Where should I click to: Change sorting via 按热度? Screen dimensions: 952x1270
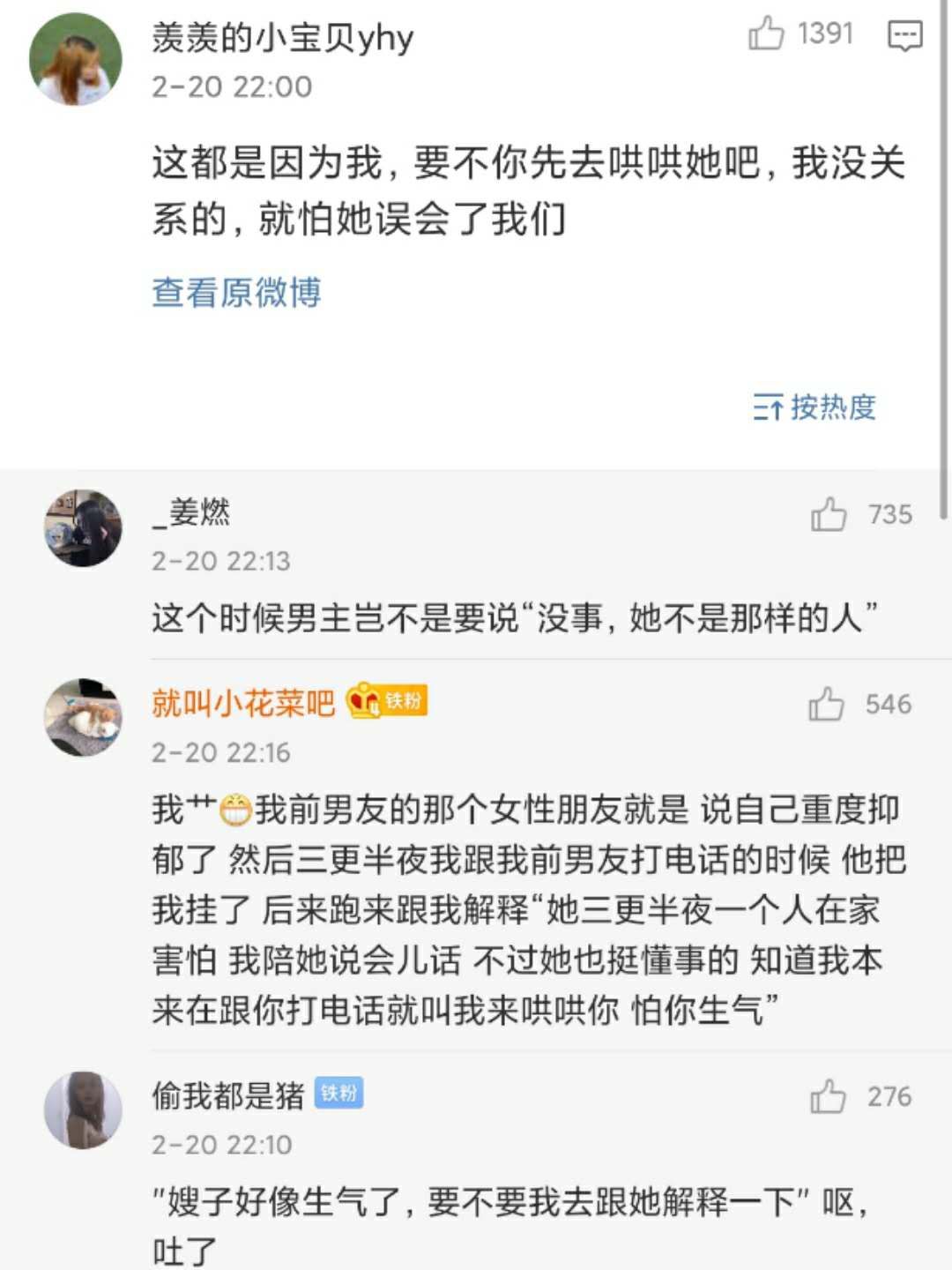(814, 407)
